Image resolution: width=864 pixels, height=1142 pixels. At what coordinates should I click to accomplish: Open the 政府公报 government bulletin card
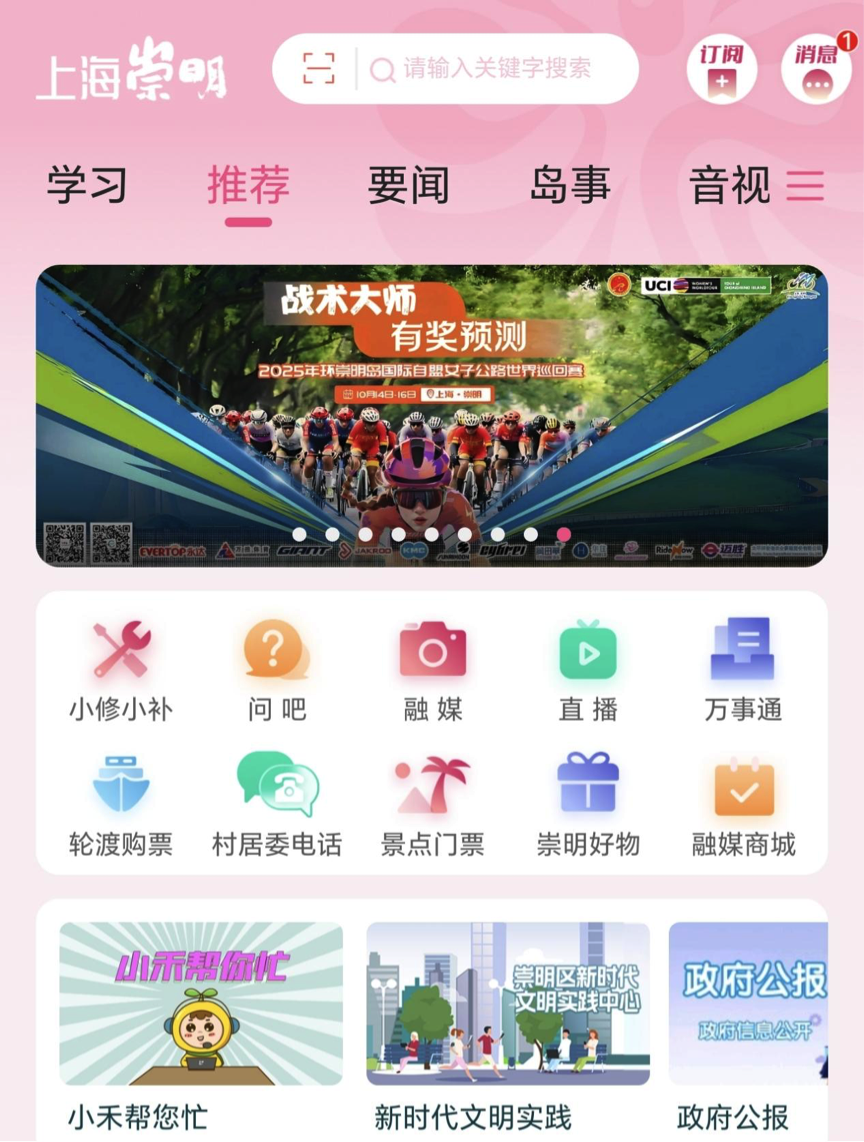770,1003
